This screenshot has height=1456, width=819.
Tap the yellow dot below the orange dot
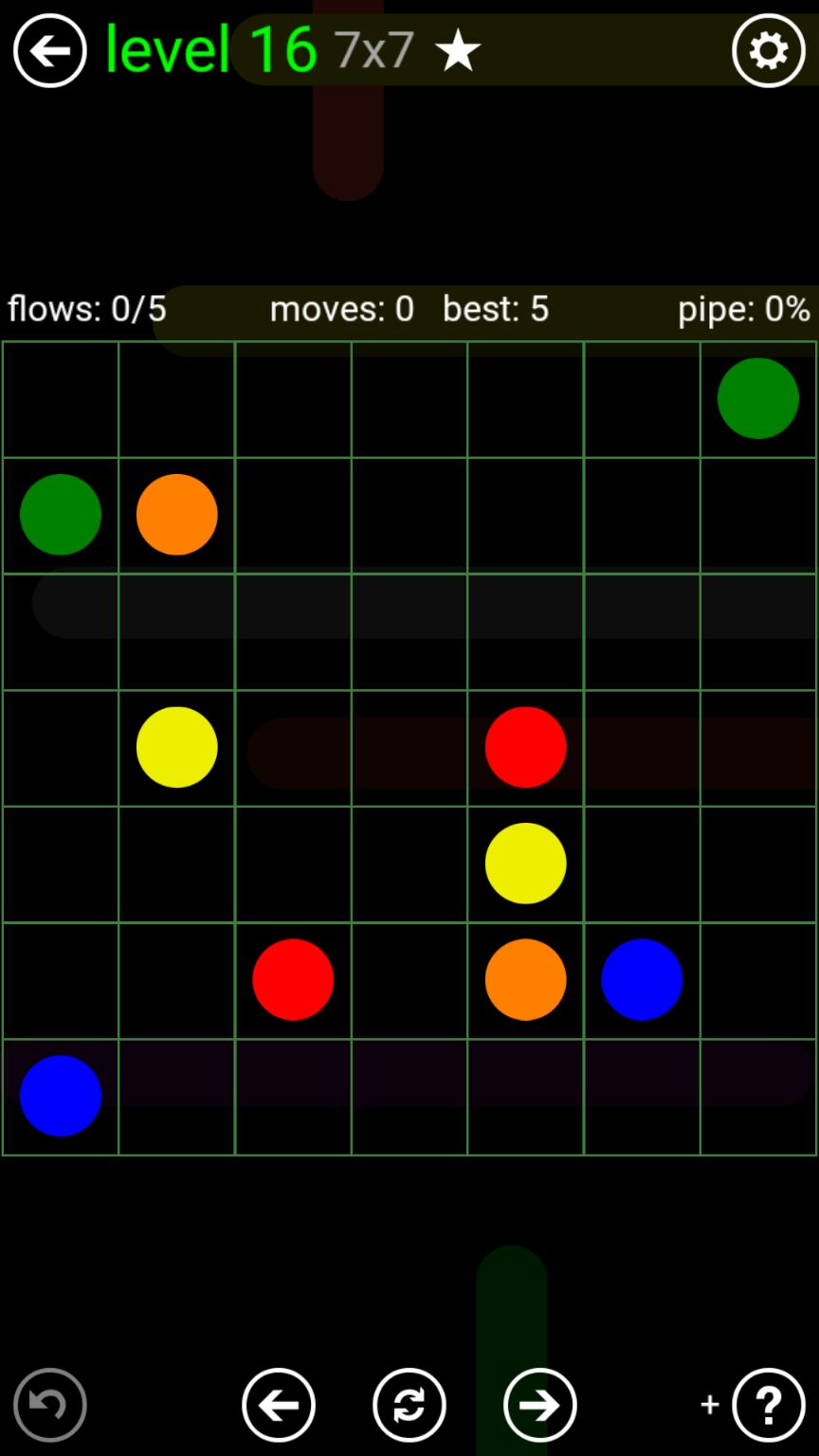177,747
